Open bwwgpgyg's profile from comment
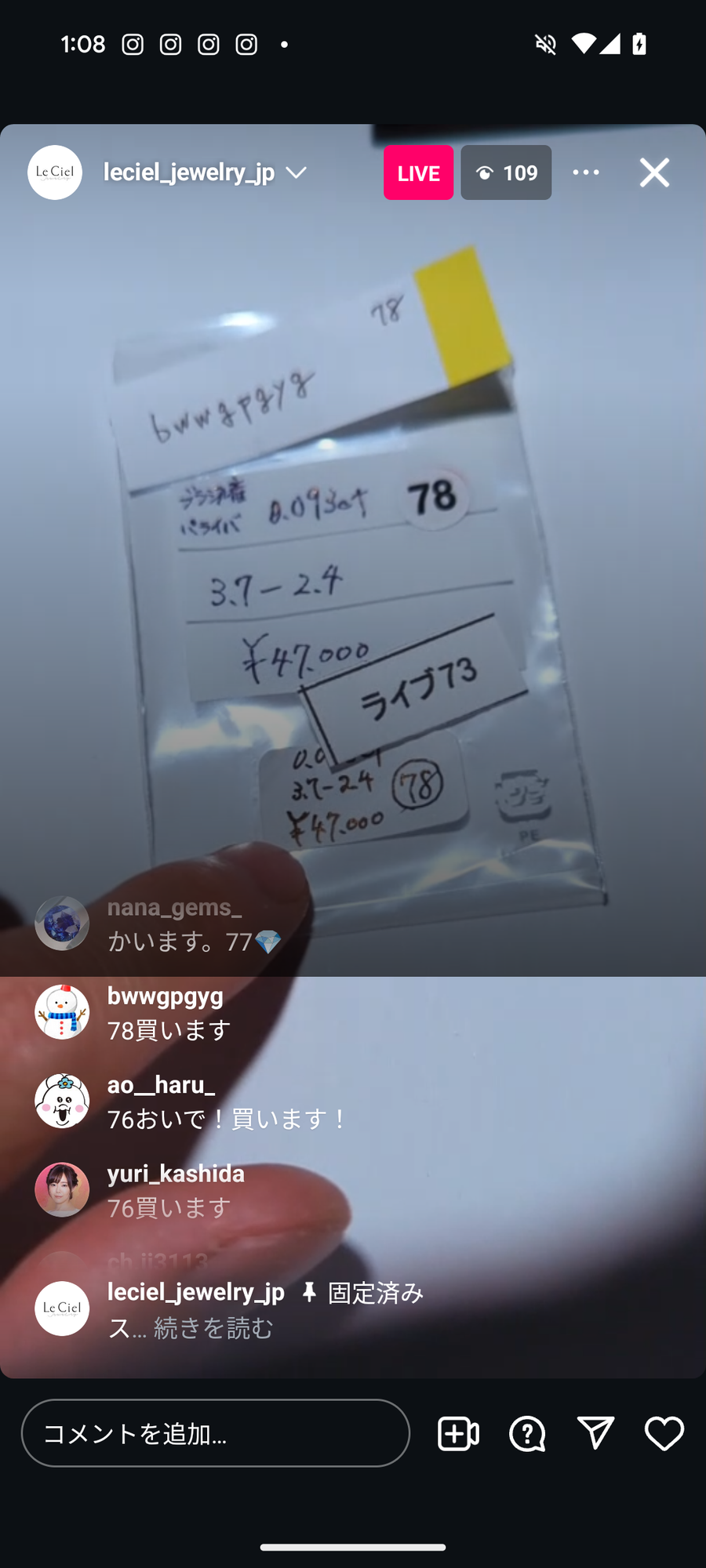The width and height of the screenshot is (706, 1568). tap(62, 1012)
